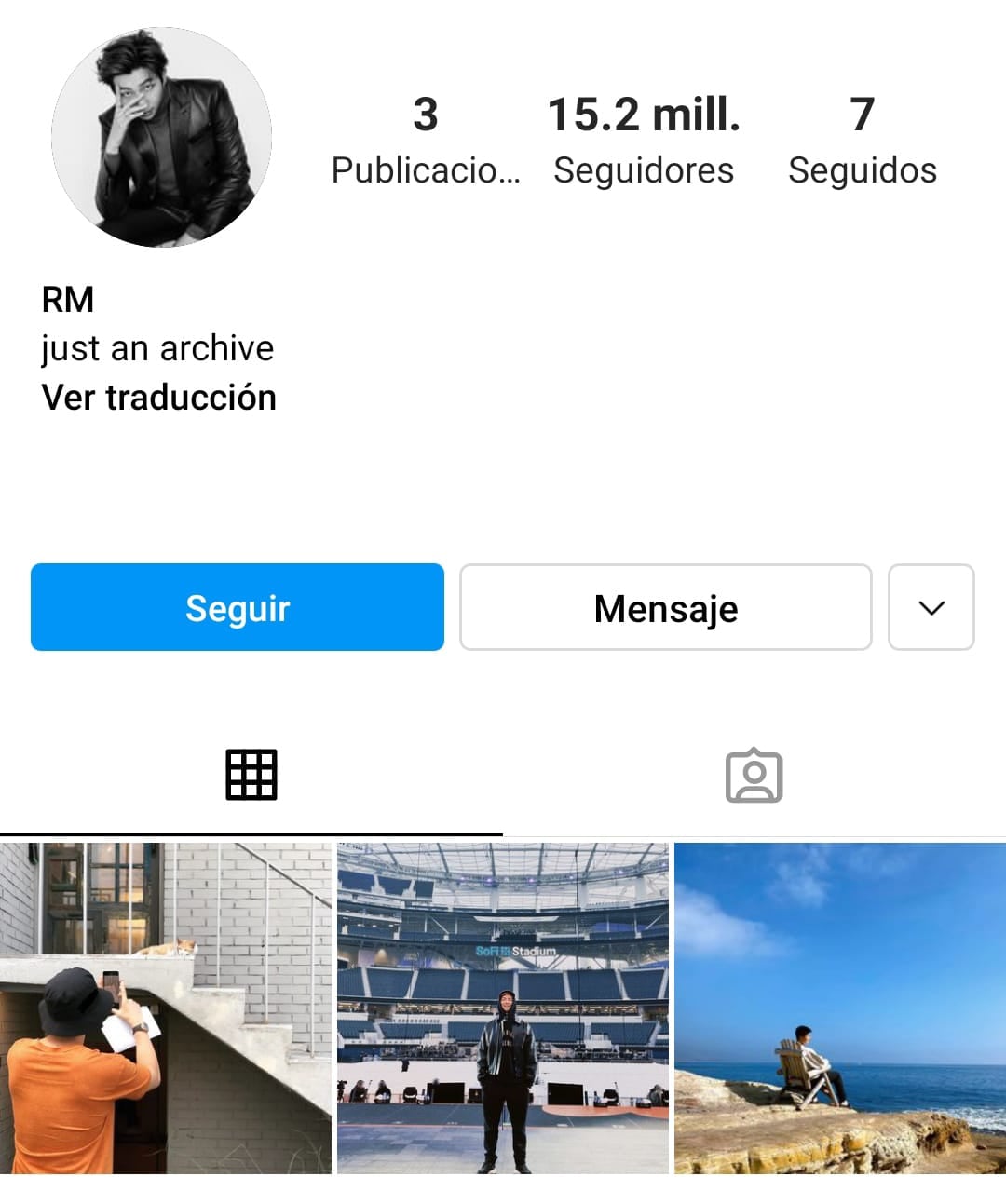Open the post with orange shirt and cat

pyautogui.click(x=166, y=1008)
